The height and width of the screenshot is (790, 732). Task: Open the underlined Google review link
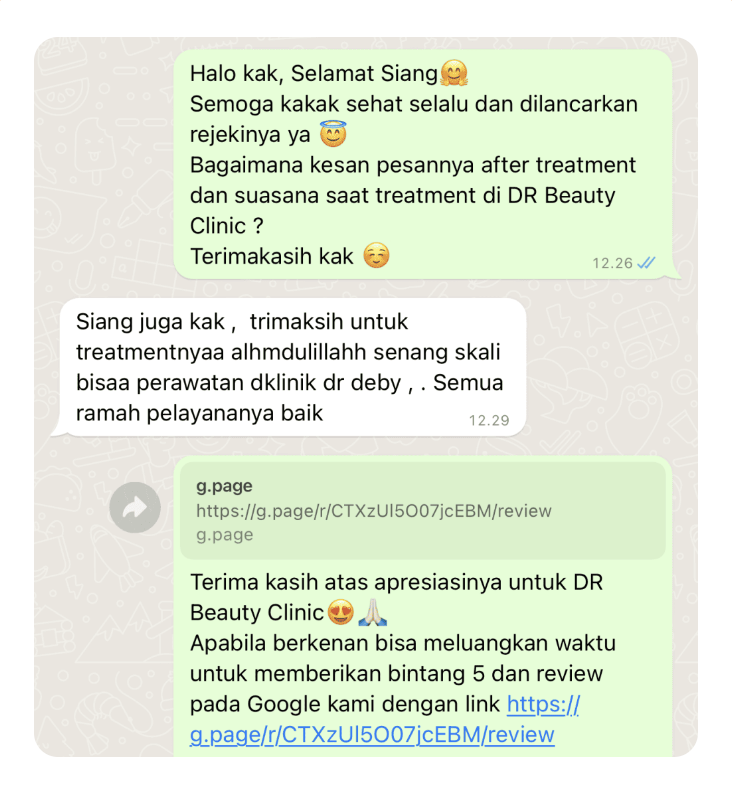tap(372, 734)
